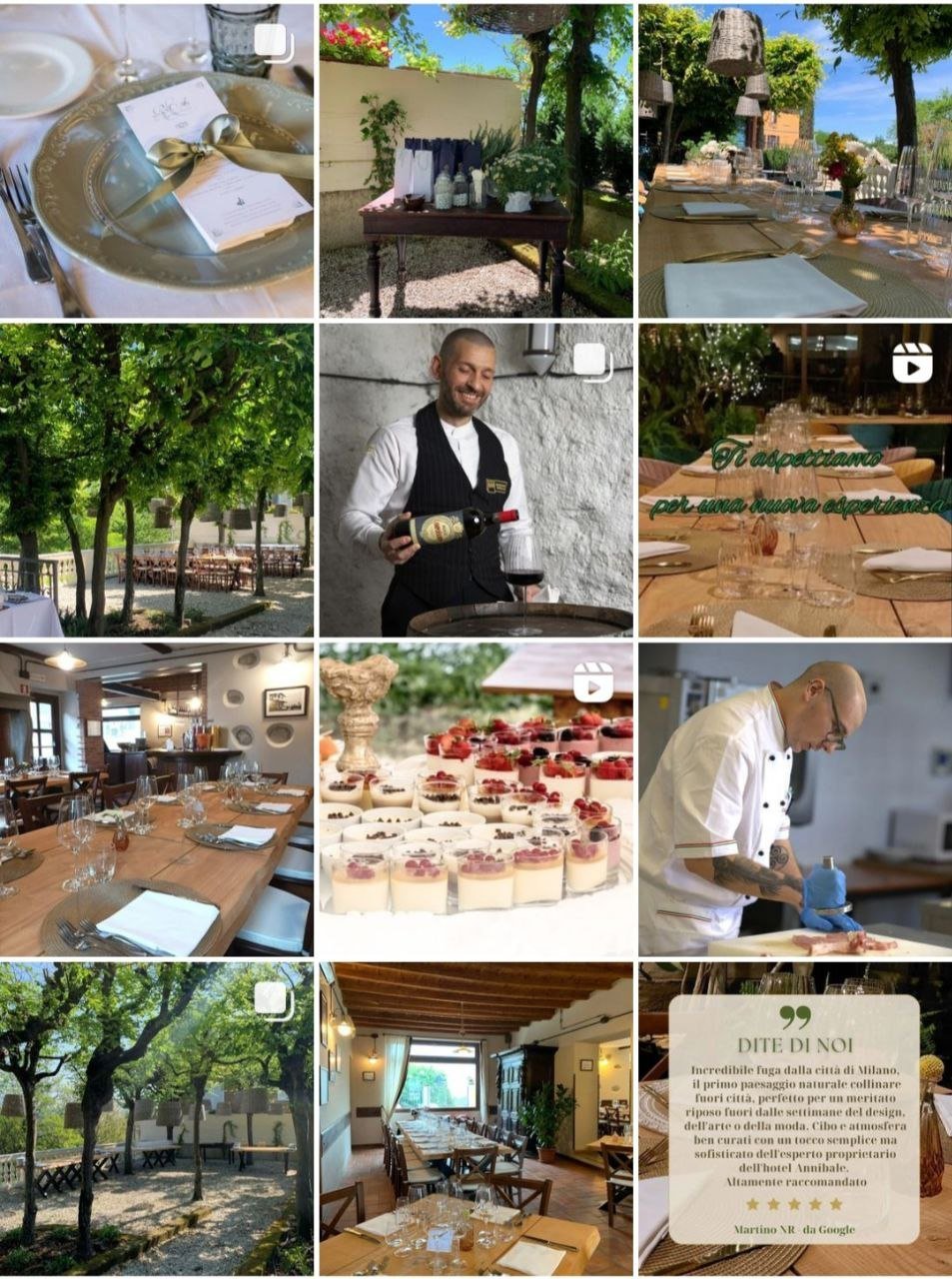Open the gravel courtyard with trees post
The width and height of the screenshot is (952, 1279).
pyautogui.click(x=157, y=1119)
